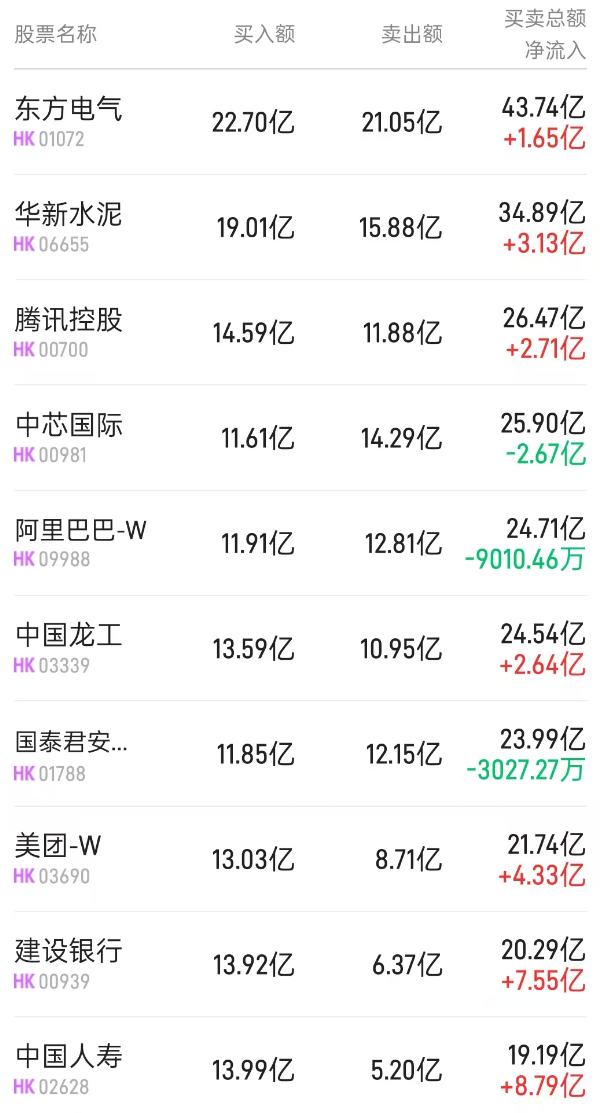Open the 阿里巴巴-W stock row
600x1113 pixels.
coord(300,543)
